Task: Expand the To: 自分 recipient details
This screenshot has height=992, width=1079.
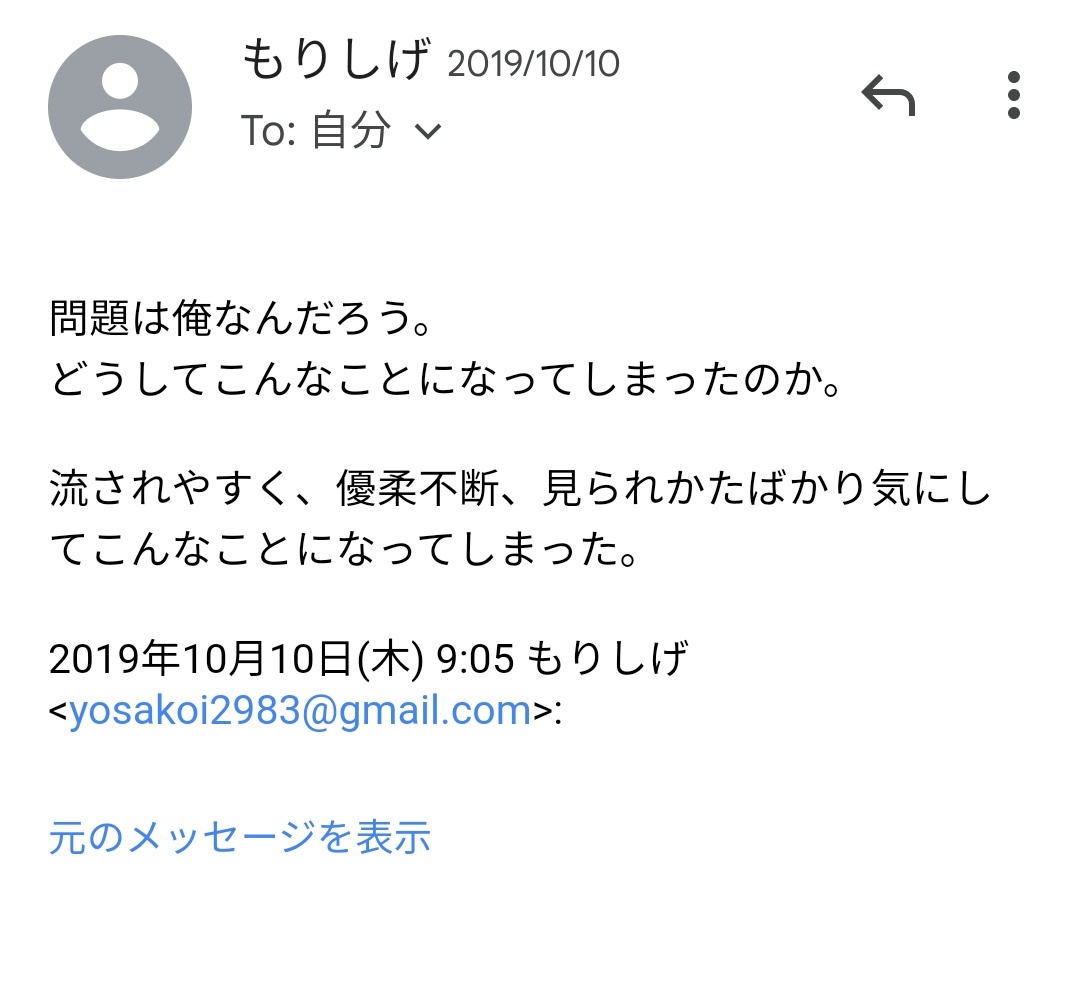Action: (x=428, y=131)
